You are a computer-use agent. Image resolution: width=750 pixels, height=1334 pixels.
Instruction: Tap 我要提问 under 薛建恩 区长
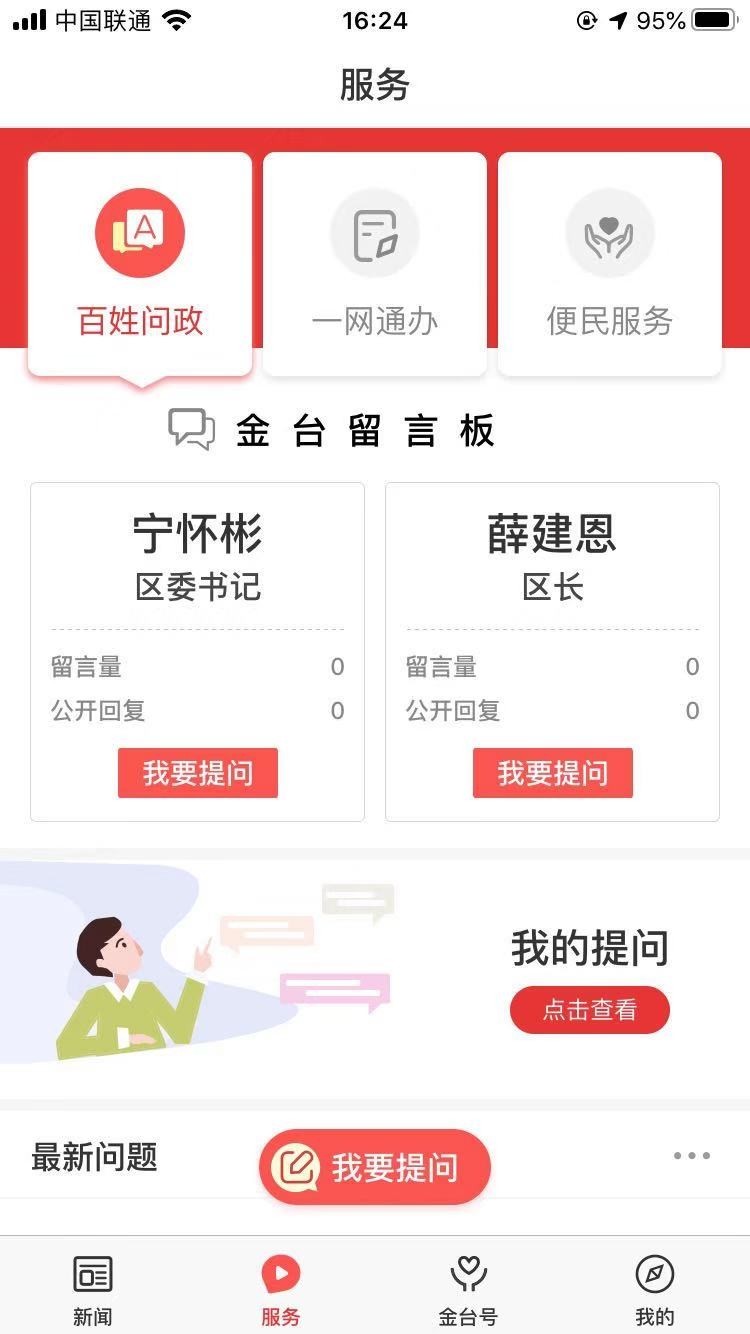pyautogui.click(x=553, y=773)
